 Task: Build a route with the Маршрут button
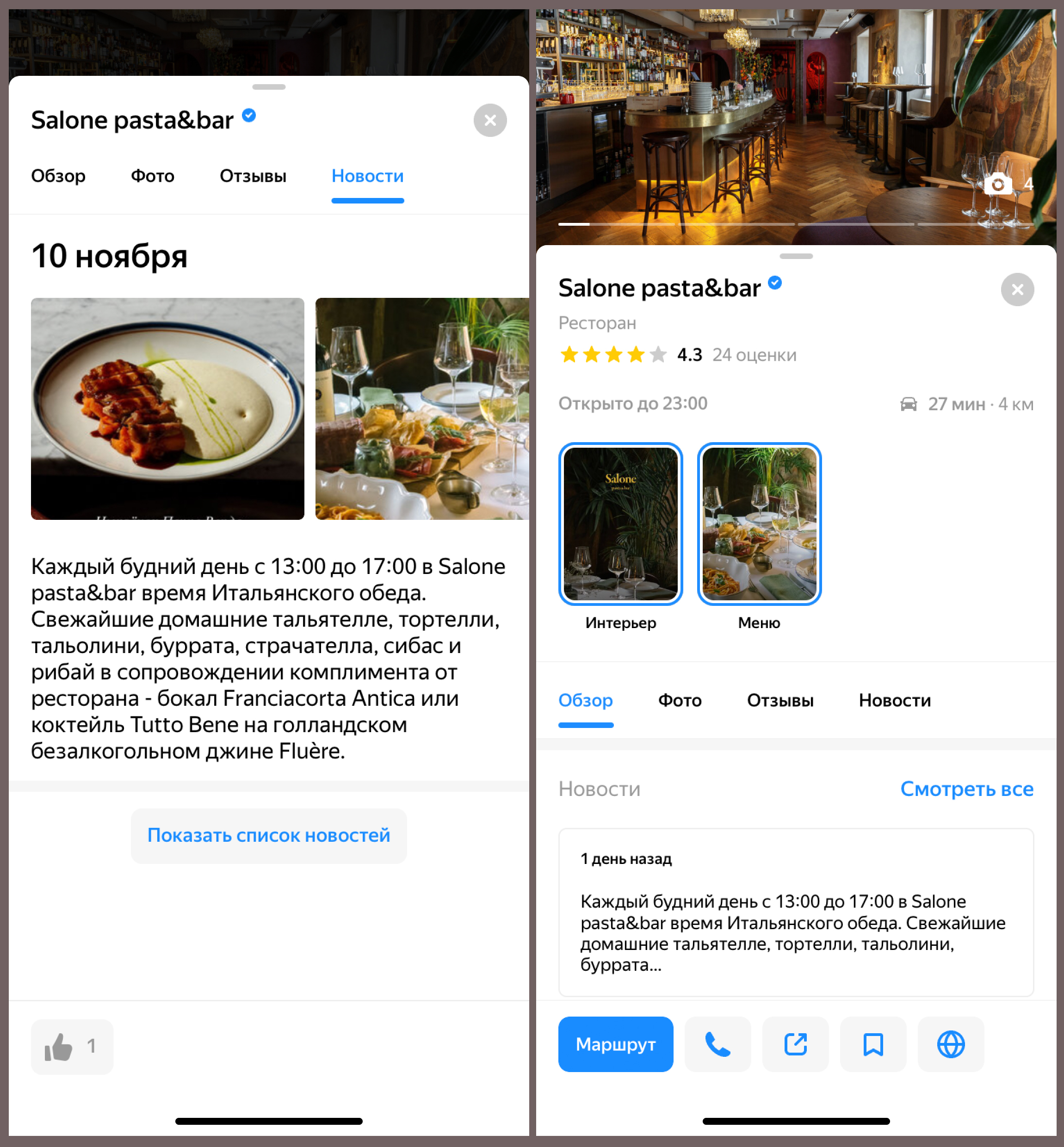(x=615, y=1044)
